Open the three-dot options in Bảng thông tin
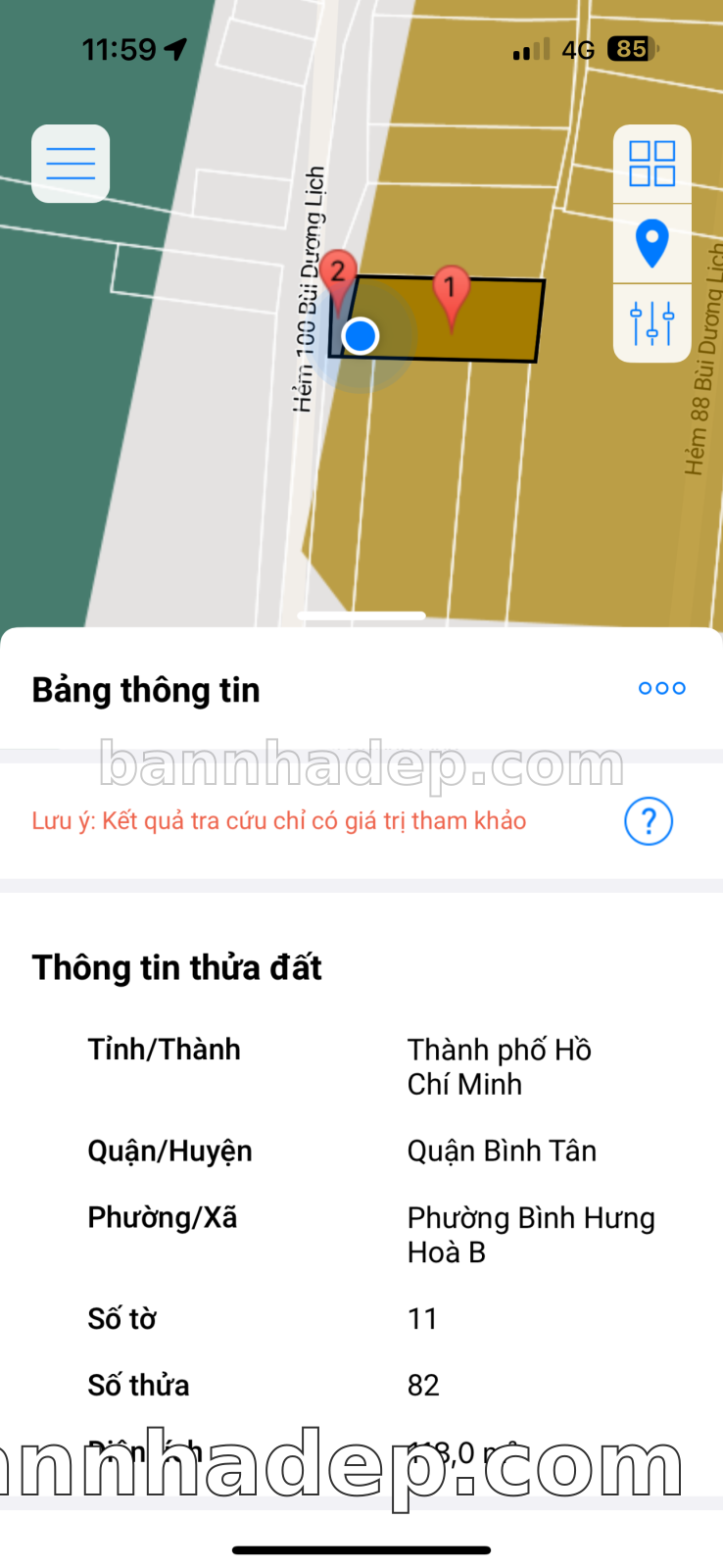The image size is (723, 1568). coord(661,688)
